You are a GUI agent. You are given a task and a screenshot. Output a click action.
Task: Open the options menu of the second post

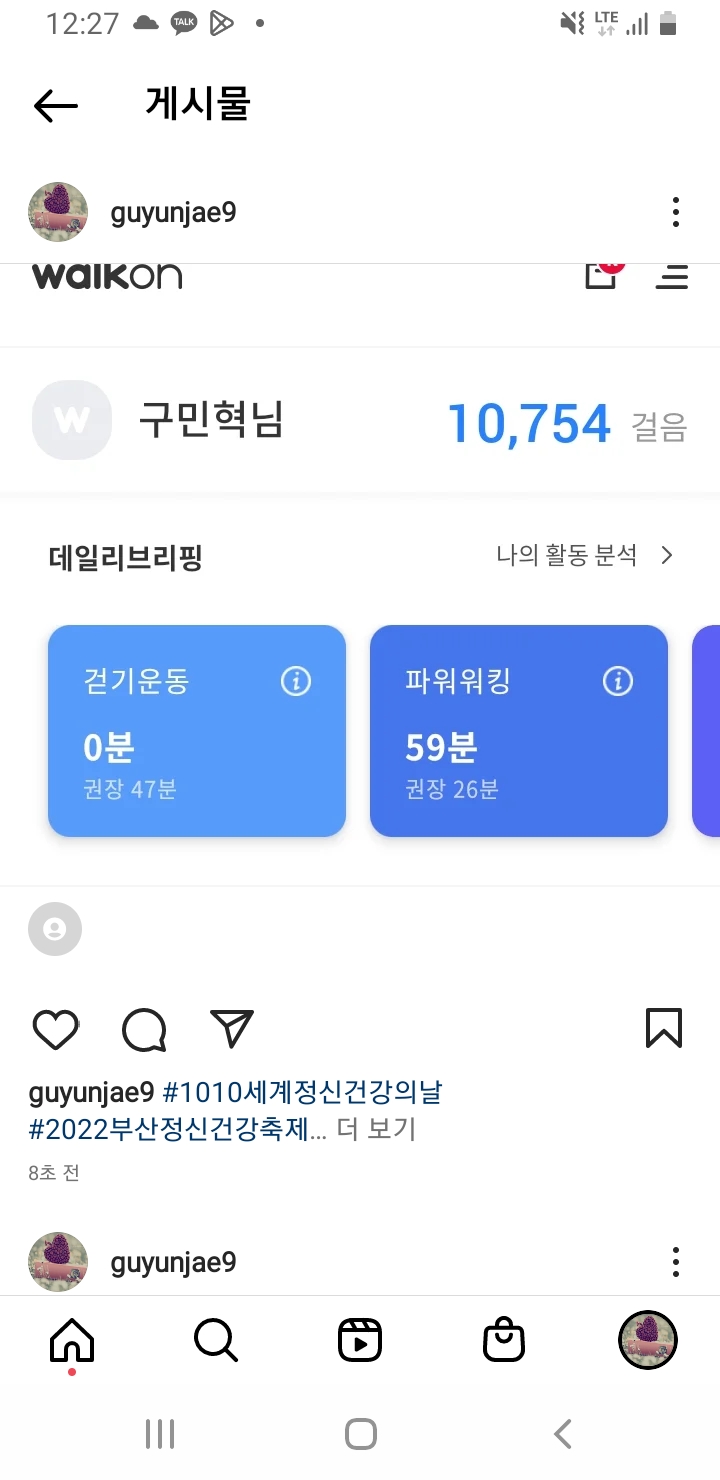point(676,1262)
